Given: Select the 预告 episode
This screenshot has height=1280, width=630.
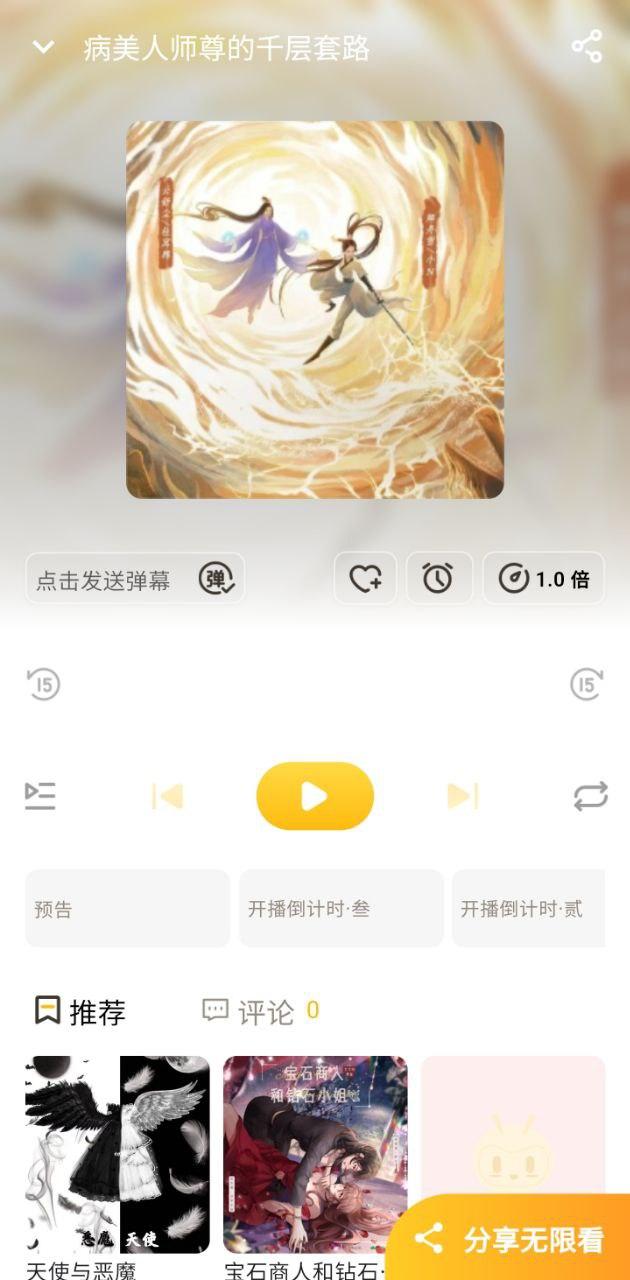Looking at the screenshot, I should tap(127, 908).
